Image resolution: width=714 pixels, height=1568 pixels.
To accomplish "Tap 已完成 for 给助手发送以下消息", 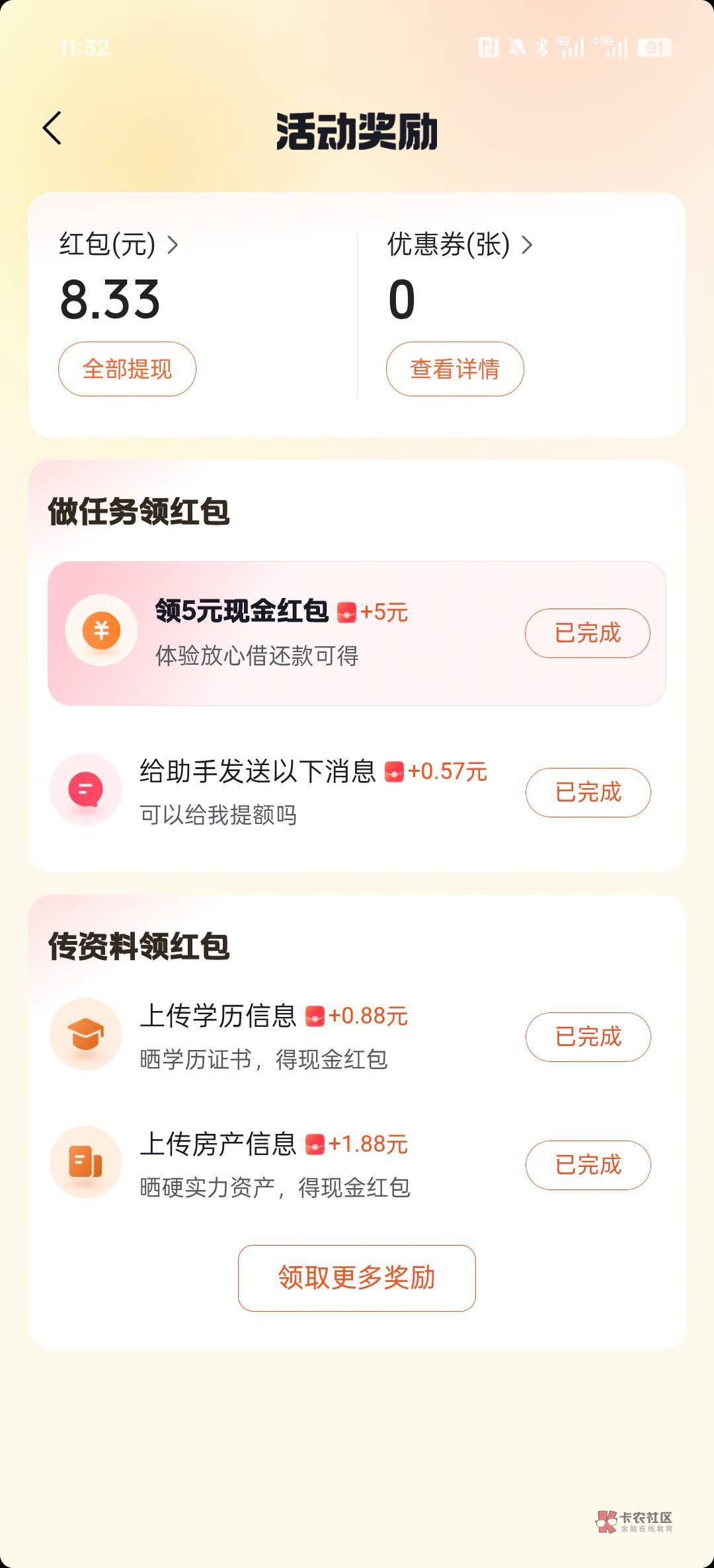I will tap(588, 792).
